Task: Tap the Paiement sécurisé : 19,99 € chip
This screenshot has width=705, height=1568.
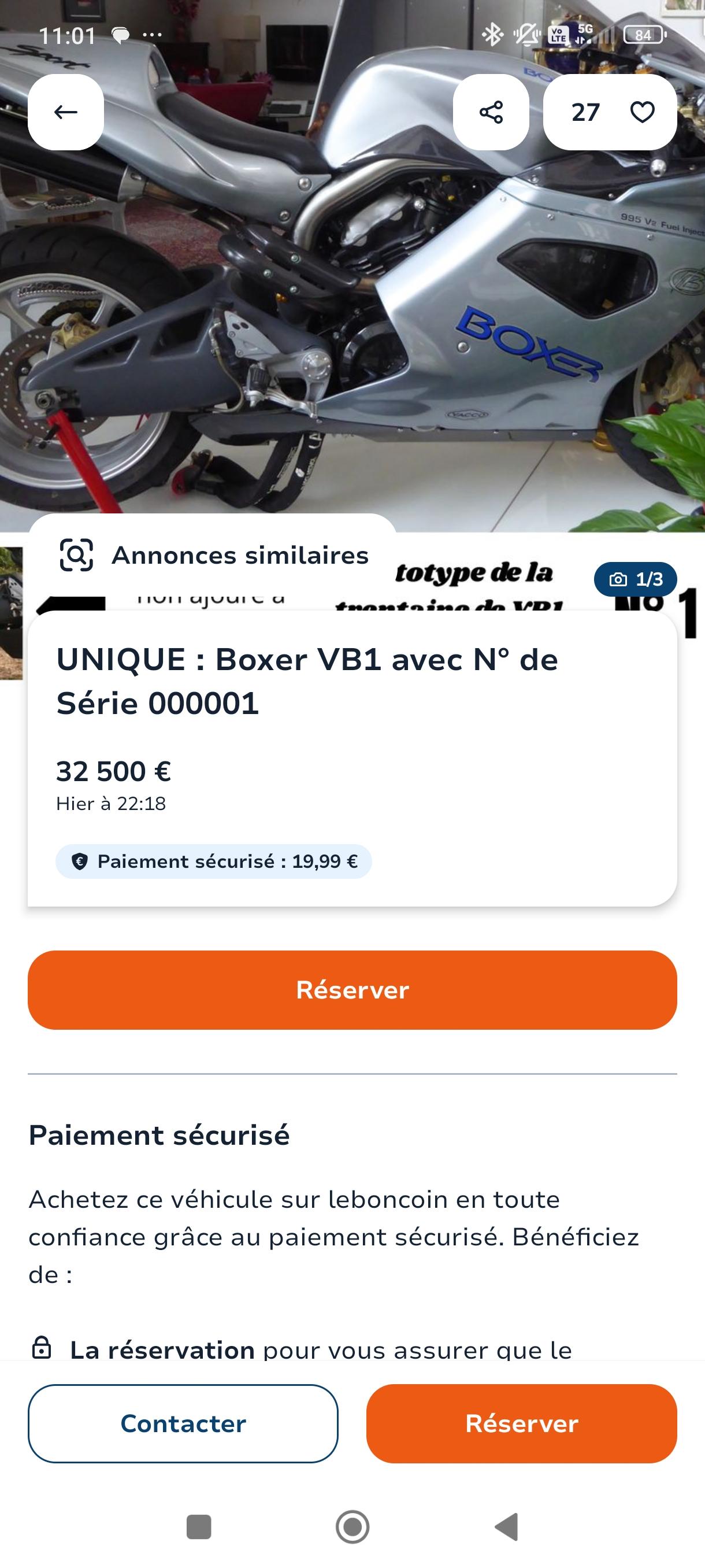Action: [x=213, y=861]
